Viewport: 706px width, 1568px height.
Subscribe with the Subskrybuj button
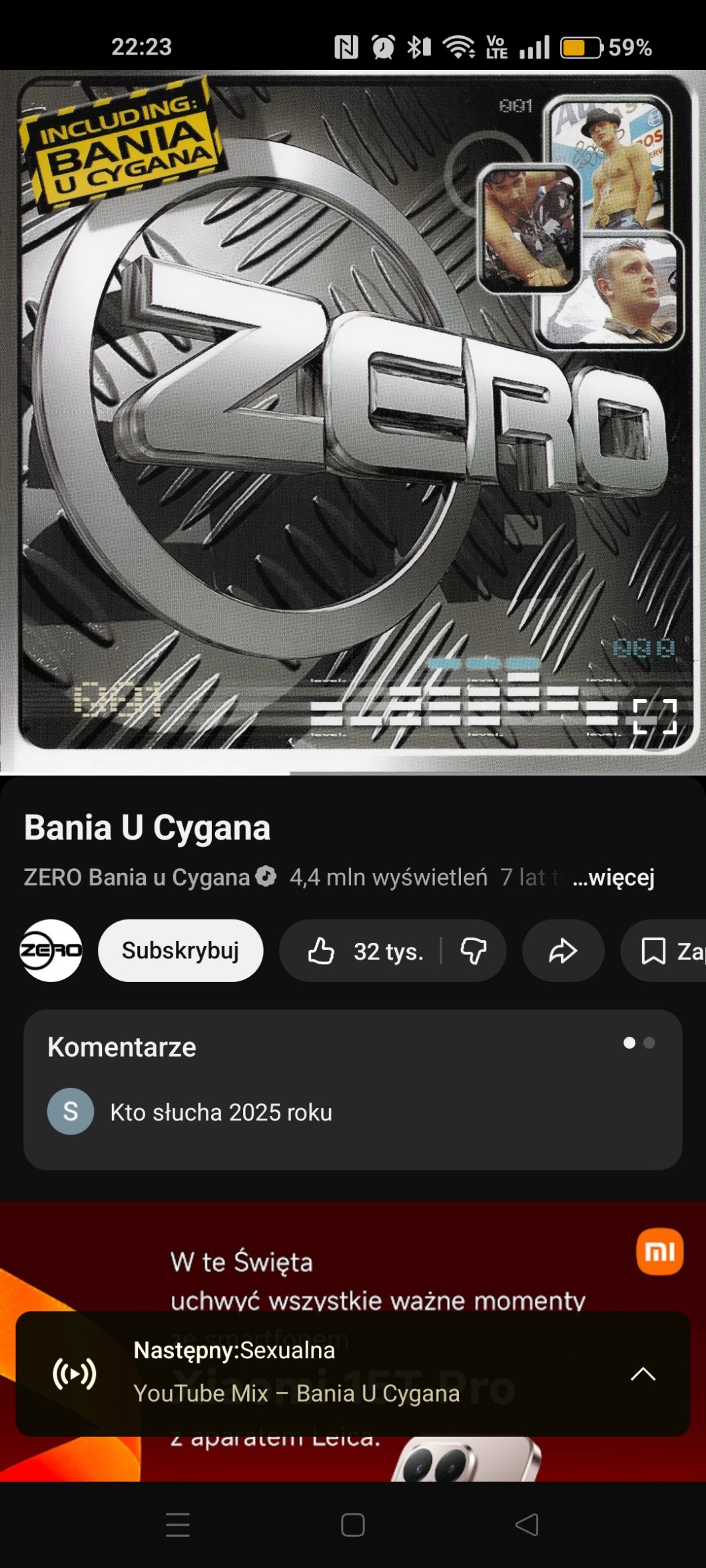point(180,951)
